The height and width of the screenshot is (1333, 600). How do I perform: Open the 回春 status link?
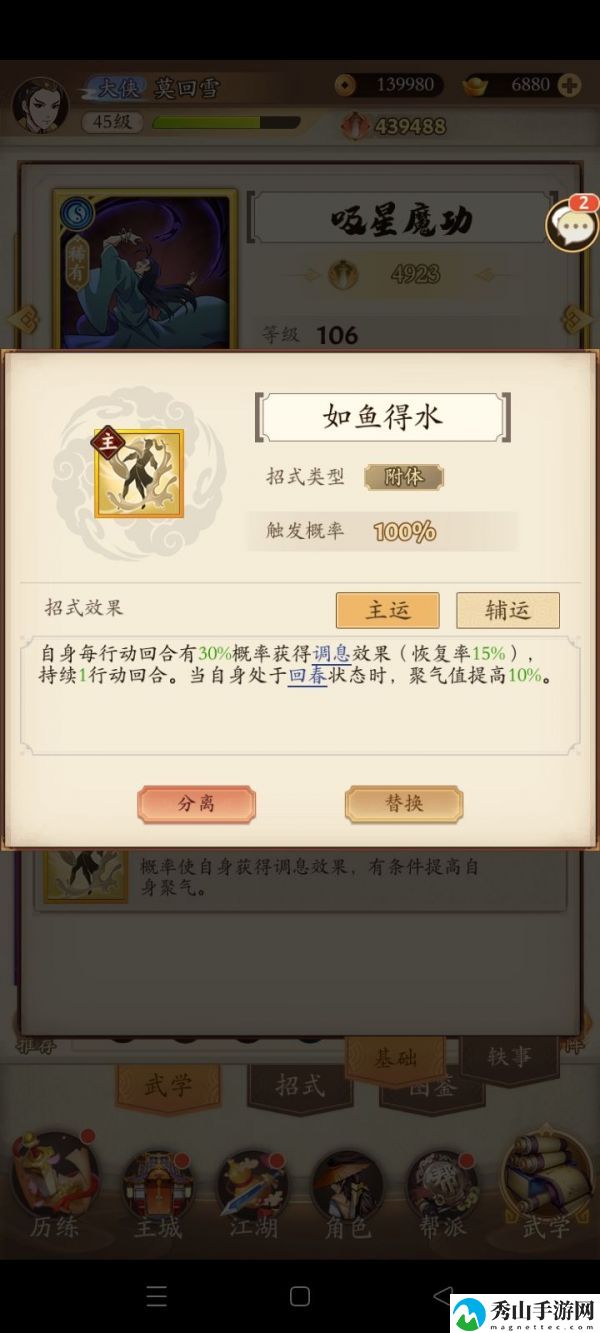pos(307,675)
